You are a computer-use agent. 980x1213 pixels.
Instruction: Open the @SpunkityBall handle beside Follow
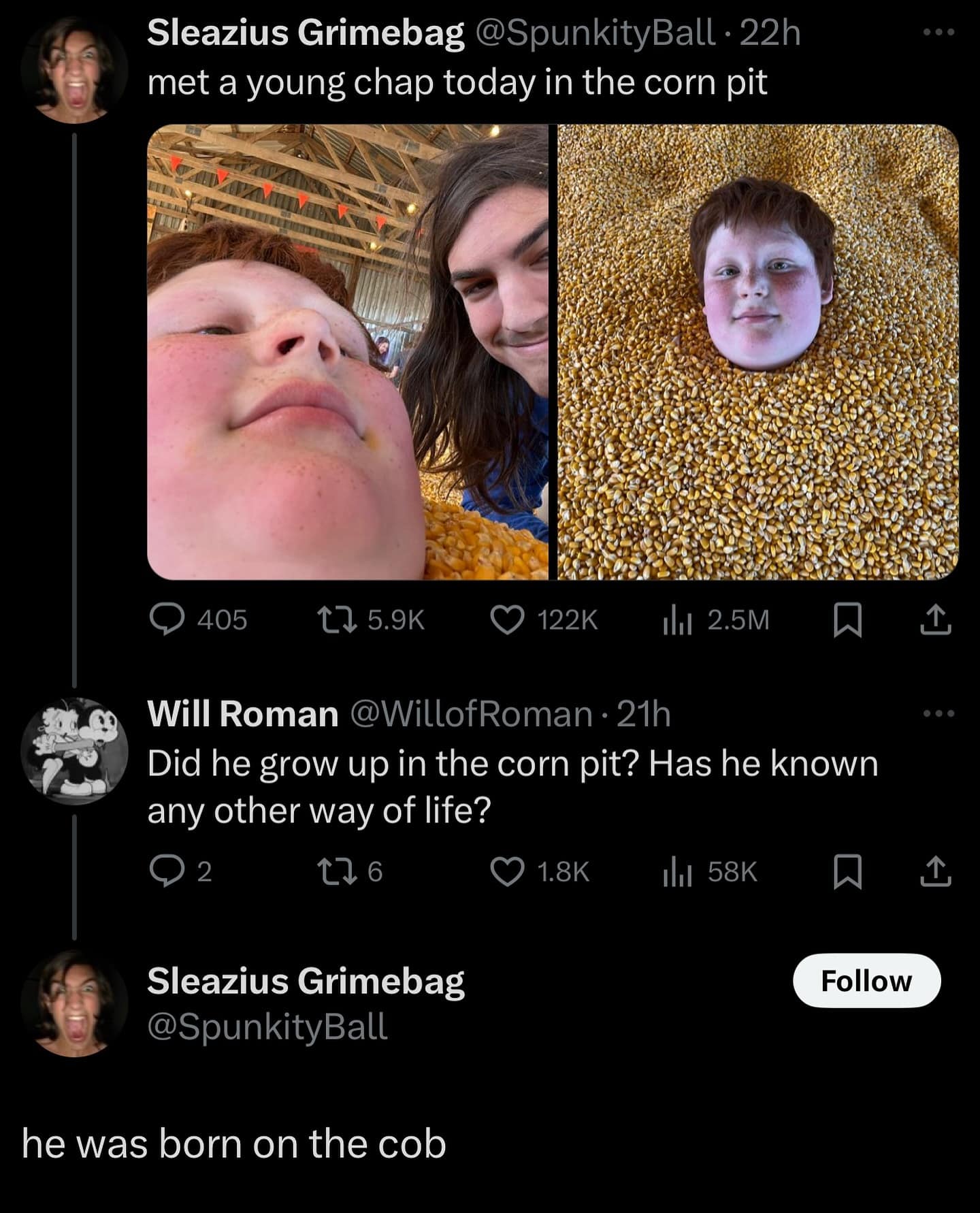[x=267, y=1026]
